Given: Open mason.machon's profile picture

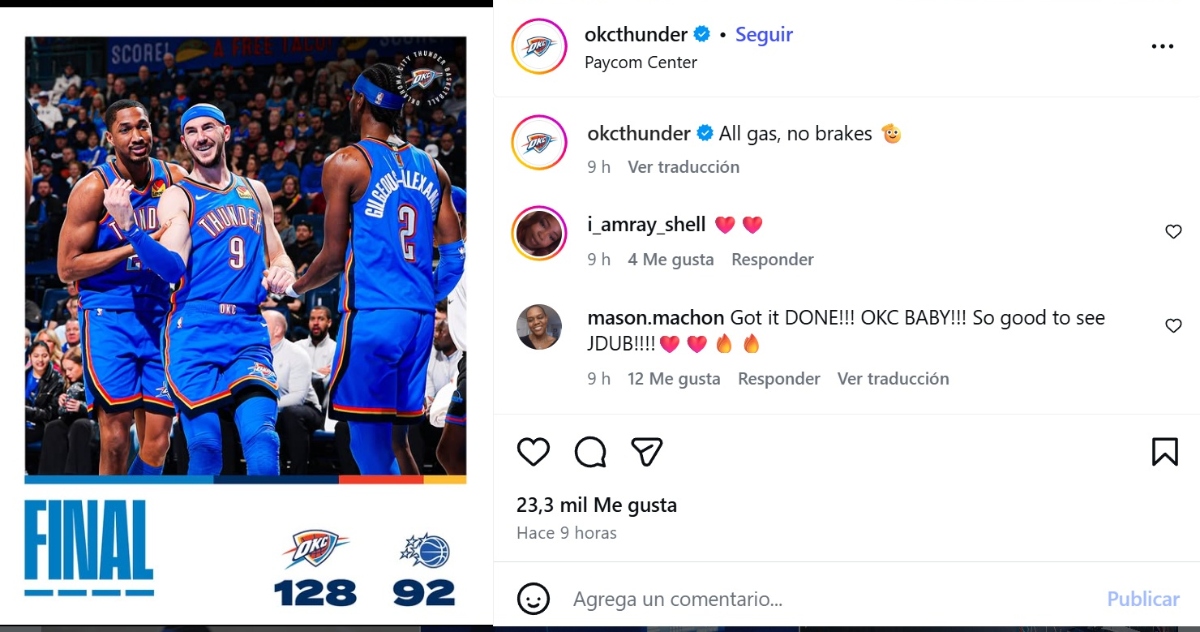Looking at the screenshot, I should 539,327.
